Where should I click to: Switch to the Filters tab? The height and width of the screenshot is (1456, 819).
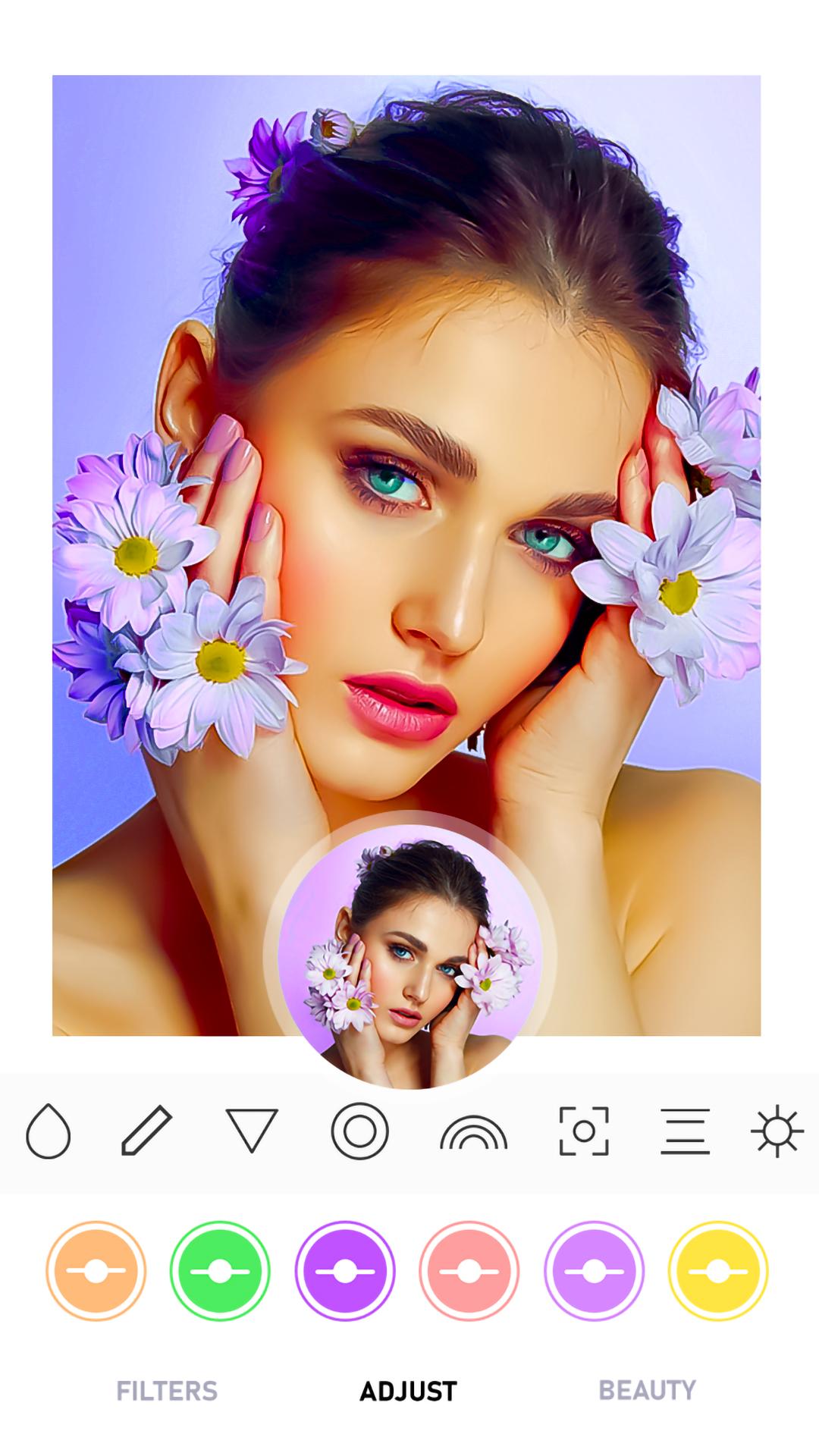pos(167,1391)
